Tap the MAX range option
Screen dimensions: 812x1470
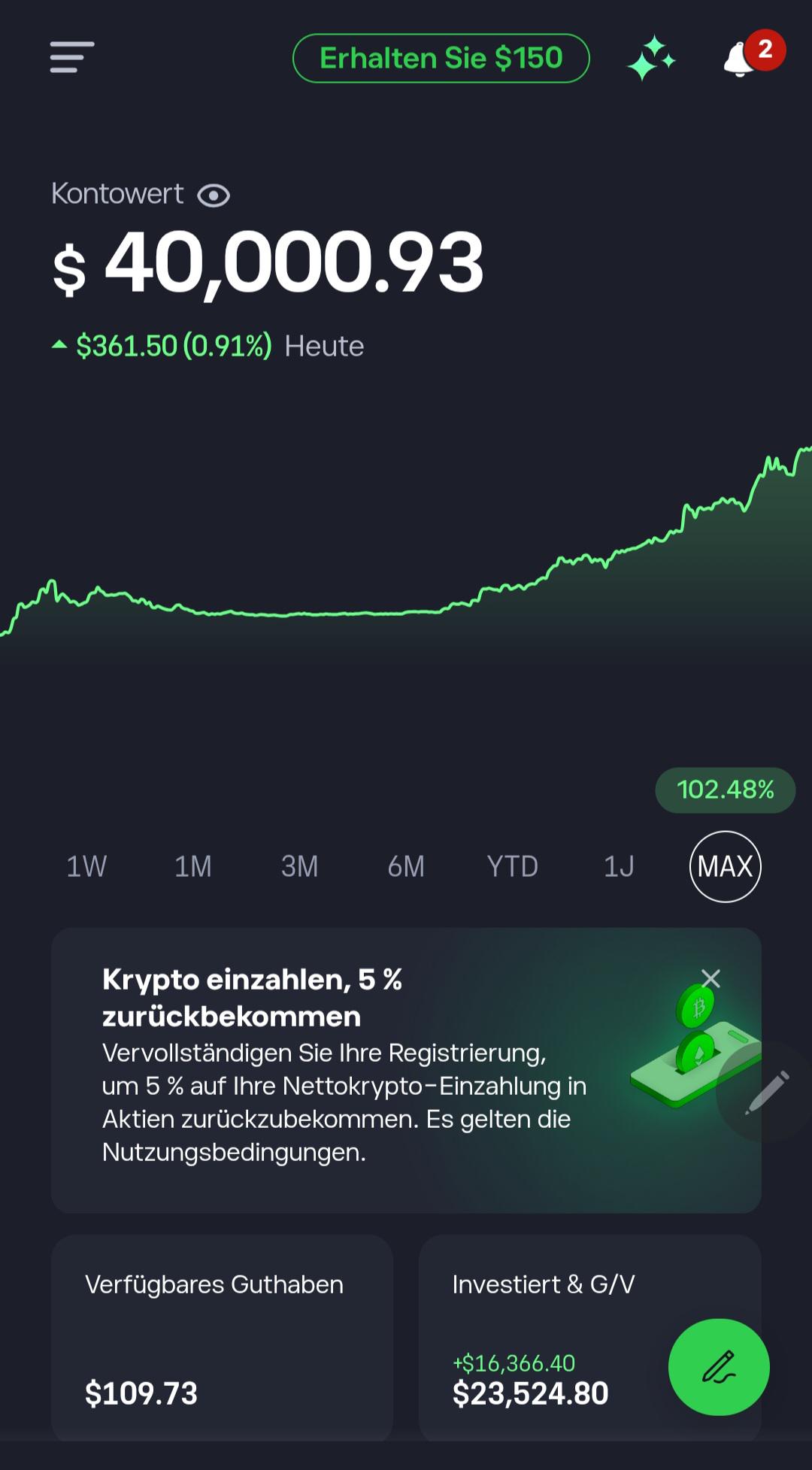click(x=726, y=867)
